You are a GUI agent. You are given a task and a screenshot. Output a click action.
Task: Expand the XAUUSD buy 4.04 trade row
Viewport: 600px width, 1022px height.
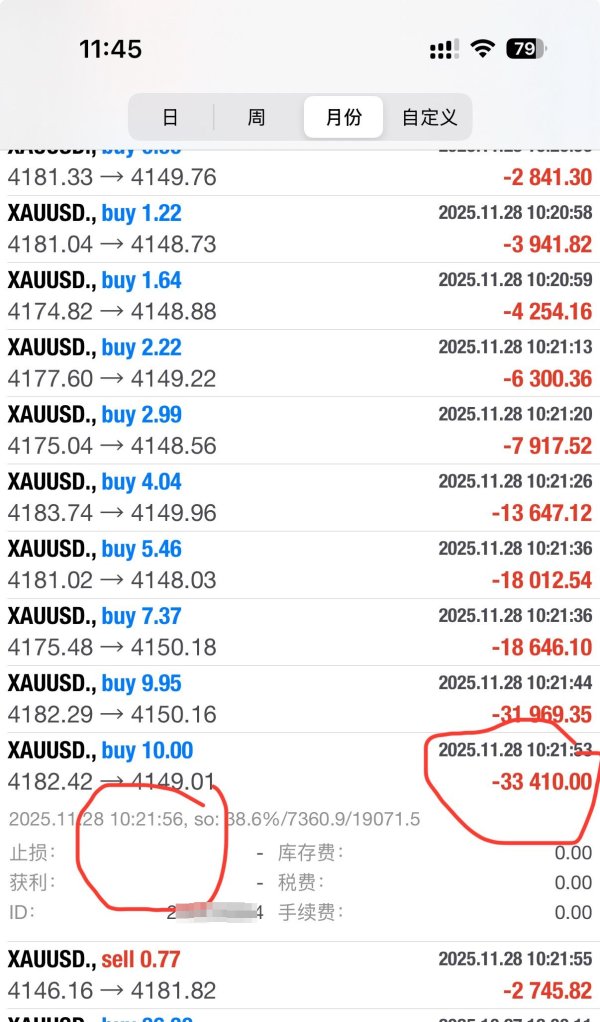(300, 497)
